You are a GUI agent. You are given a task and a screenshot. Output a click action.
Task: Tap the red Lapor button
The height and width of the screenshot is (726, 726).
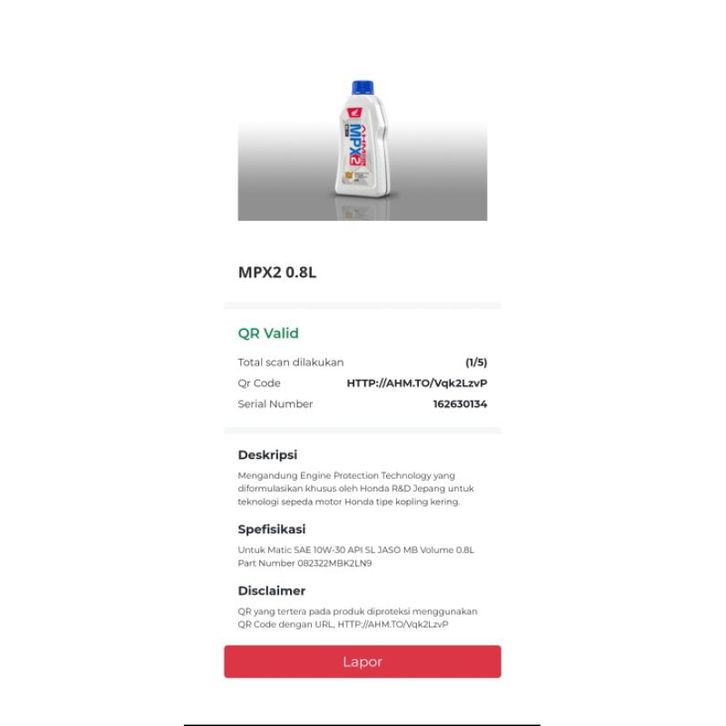tap(362, 661)
